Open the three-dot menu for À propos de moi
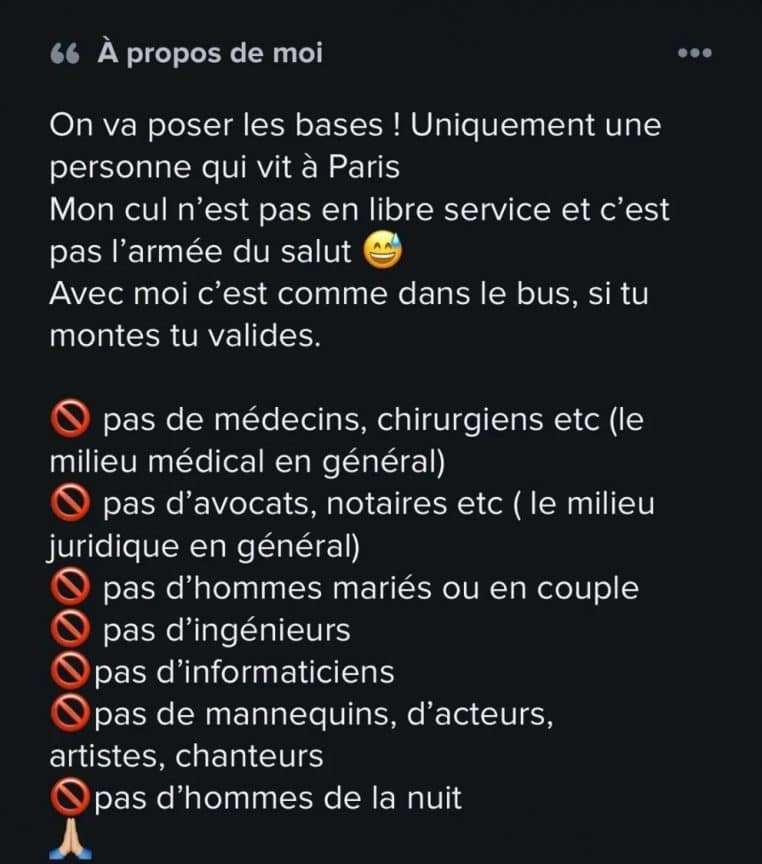762x864 pixels. [694, 53]
